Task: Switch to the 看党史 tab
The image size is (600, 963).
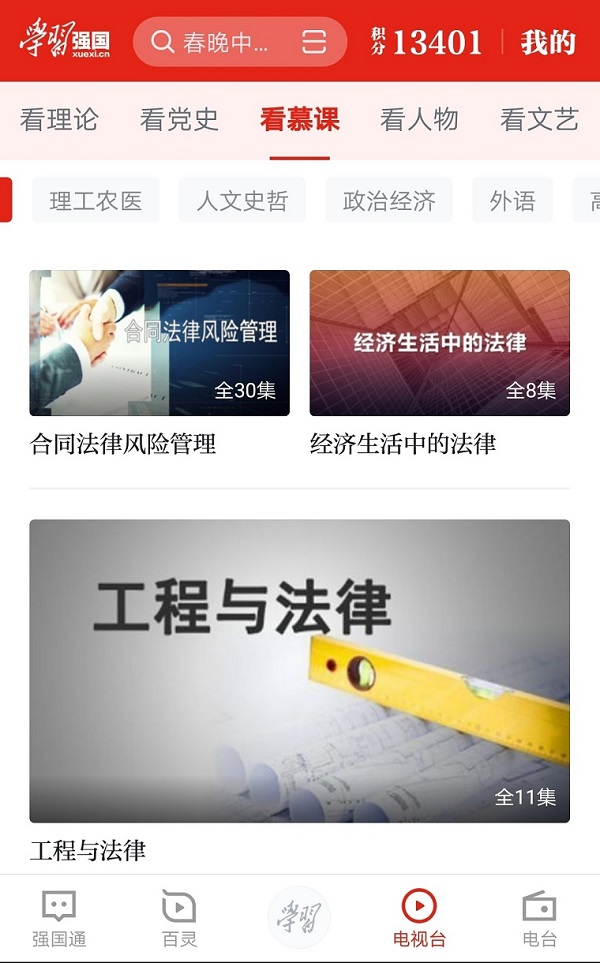Action: pyautogui.click(x=179, y=121)
